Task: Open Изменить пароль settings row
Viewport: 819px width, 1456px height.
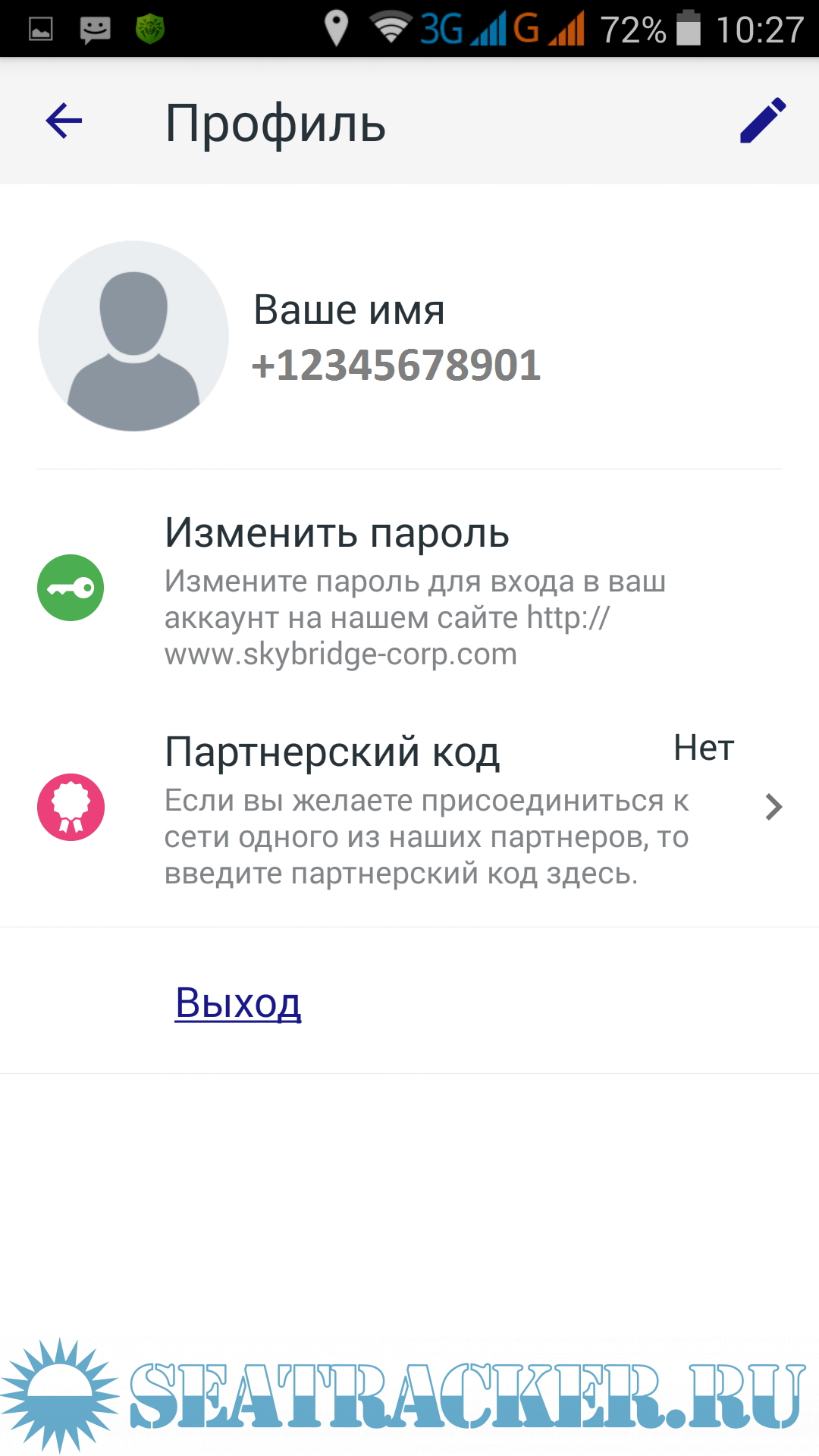Action: pyautogui.click(x=409, y=588)
